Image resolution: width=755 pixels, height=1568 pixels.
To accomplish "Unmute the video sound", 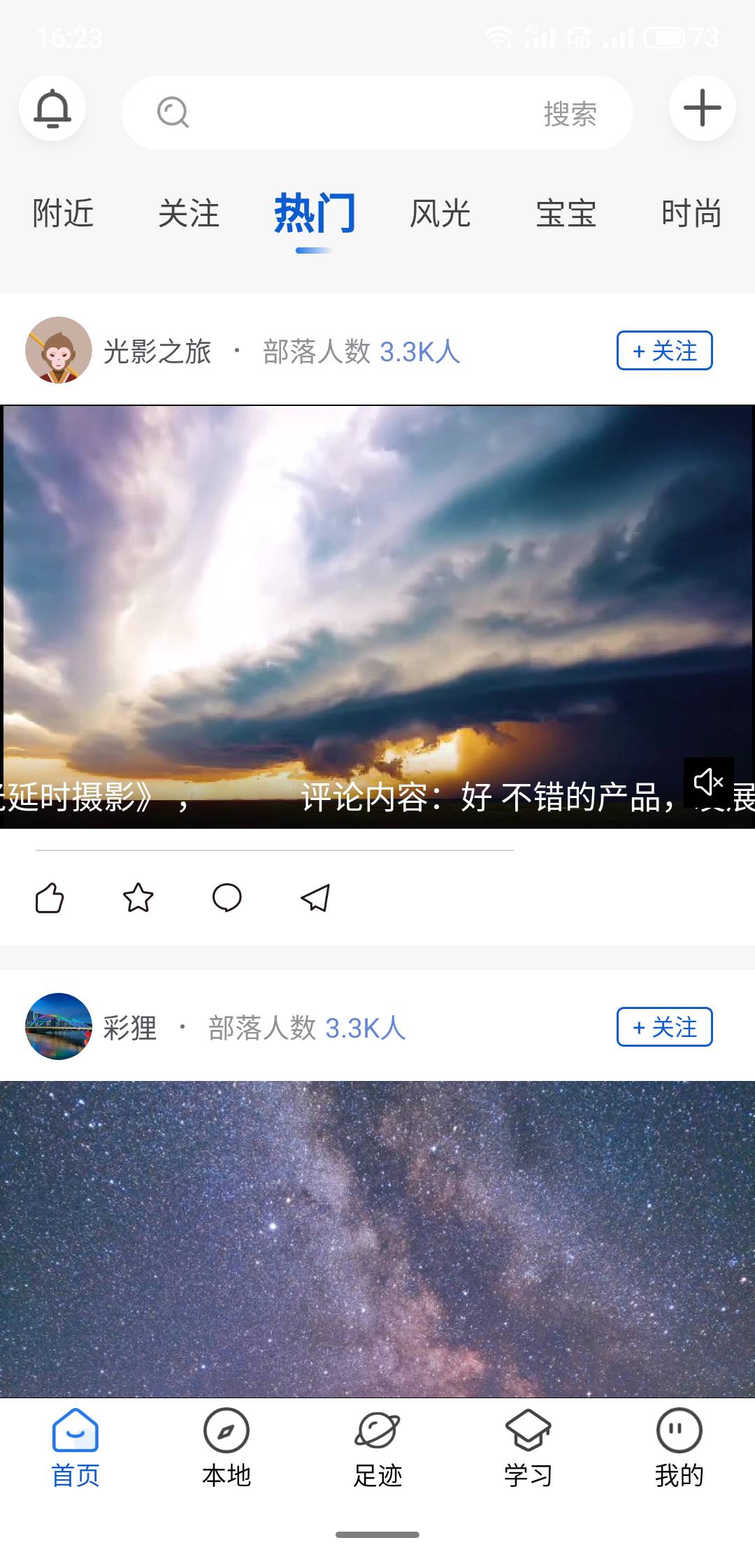I will (709, 781).
